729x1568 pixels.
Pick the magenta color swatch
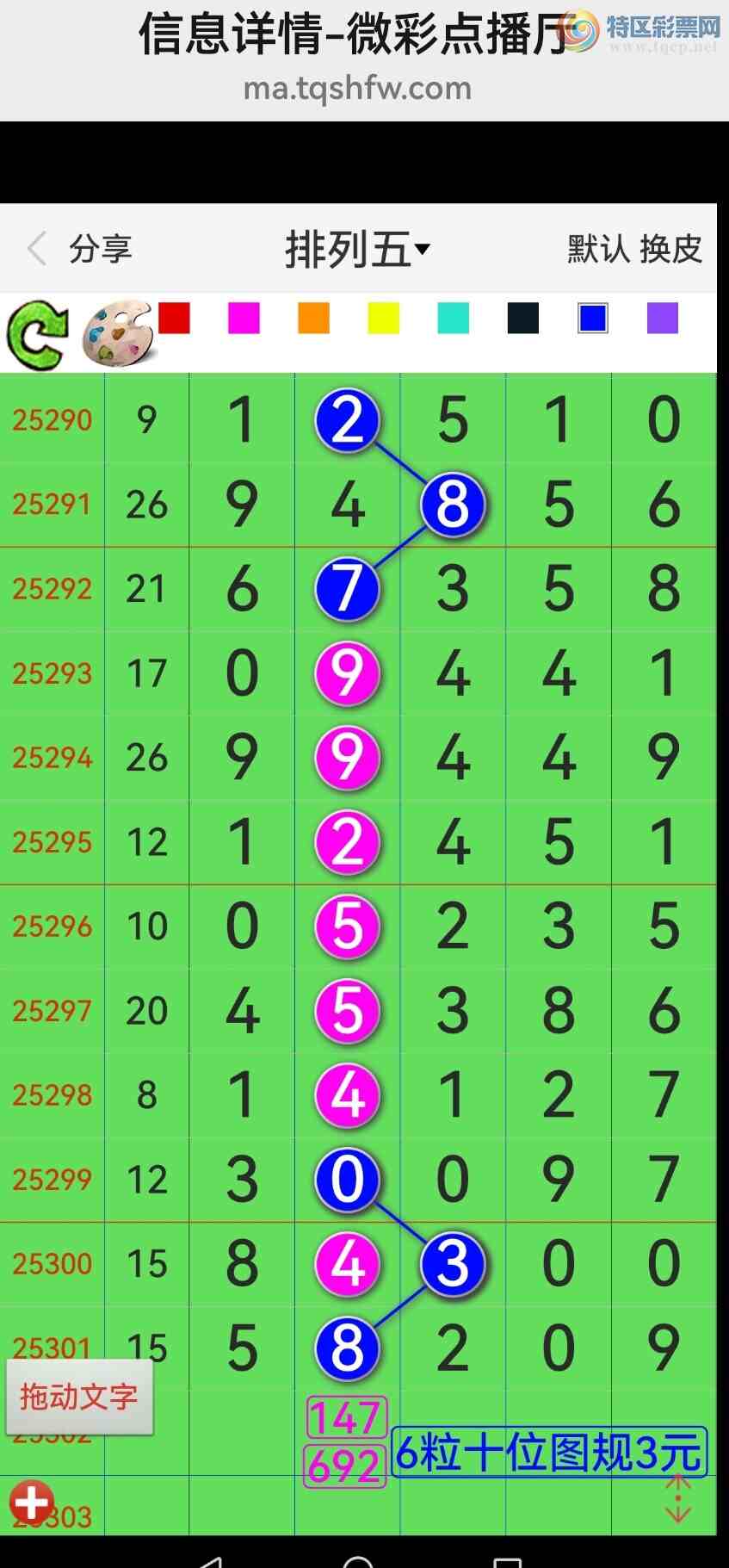(x=244, y=318)
